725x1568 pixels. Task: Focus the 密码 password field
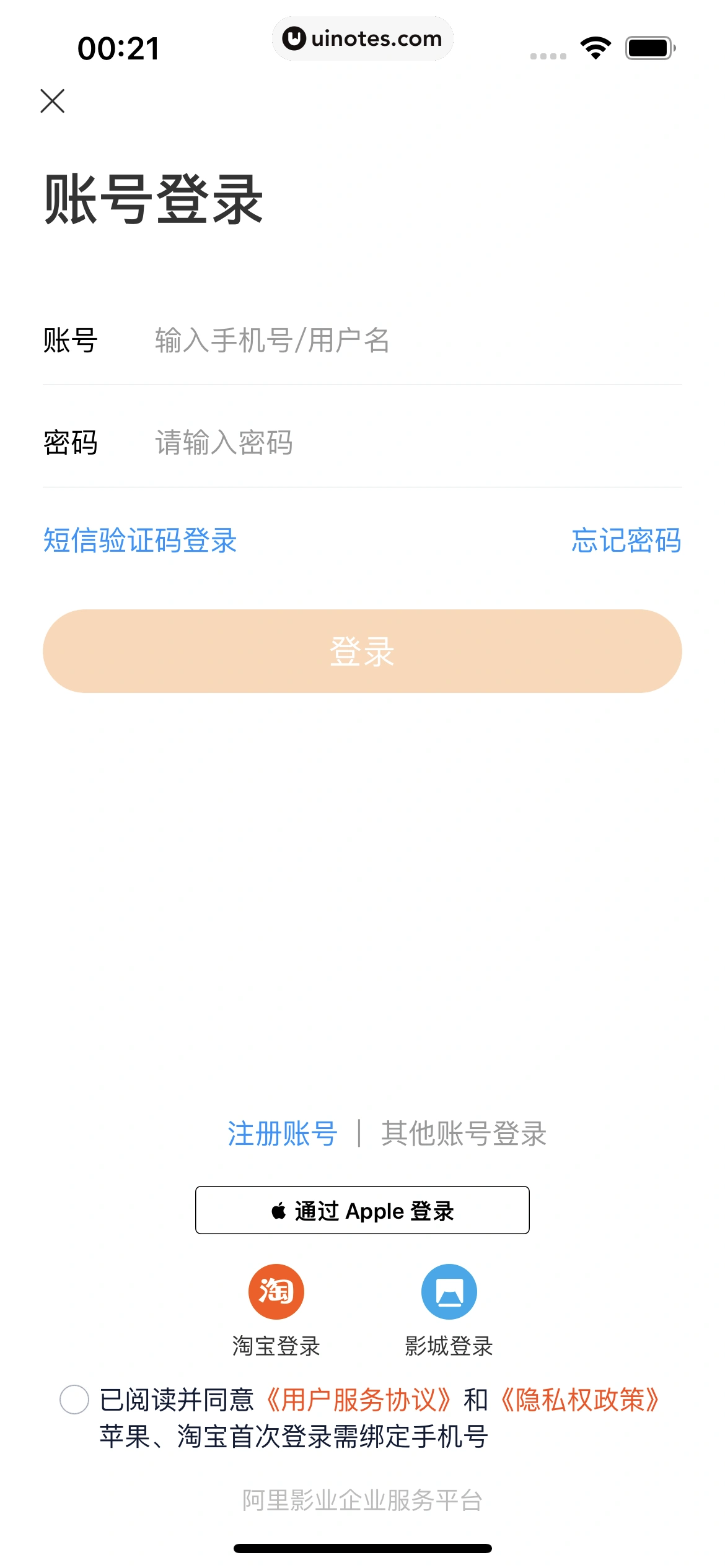pyautogui.click(x=415, y=443)
